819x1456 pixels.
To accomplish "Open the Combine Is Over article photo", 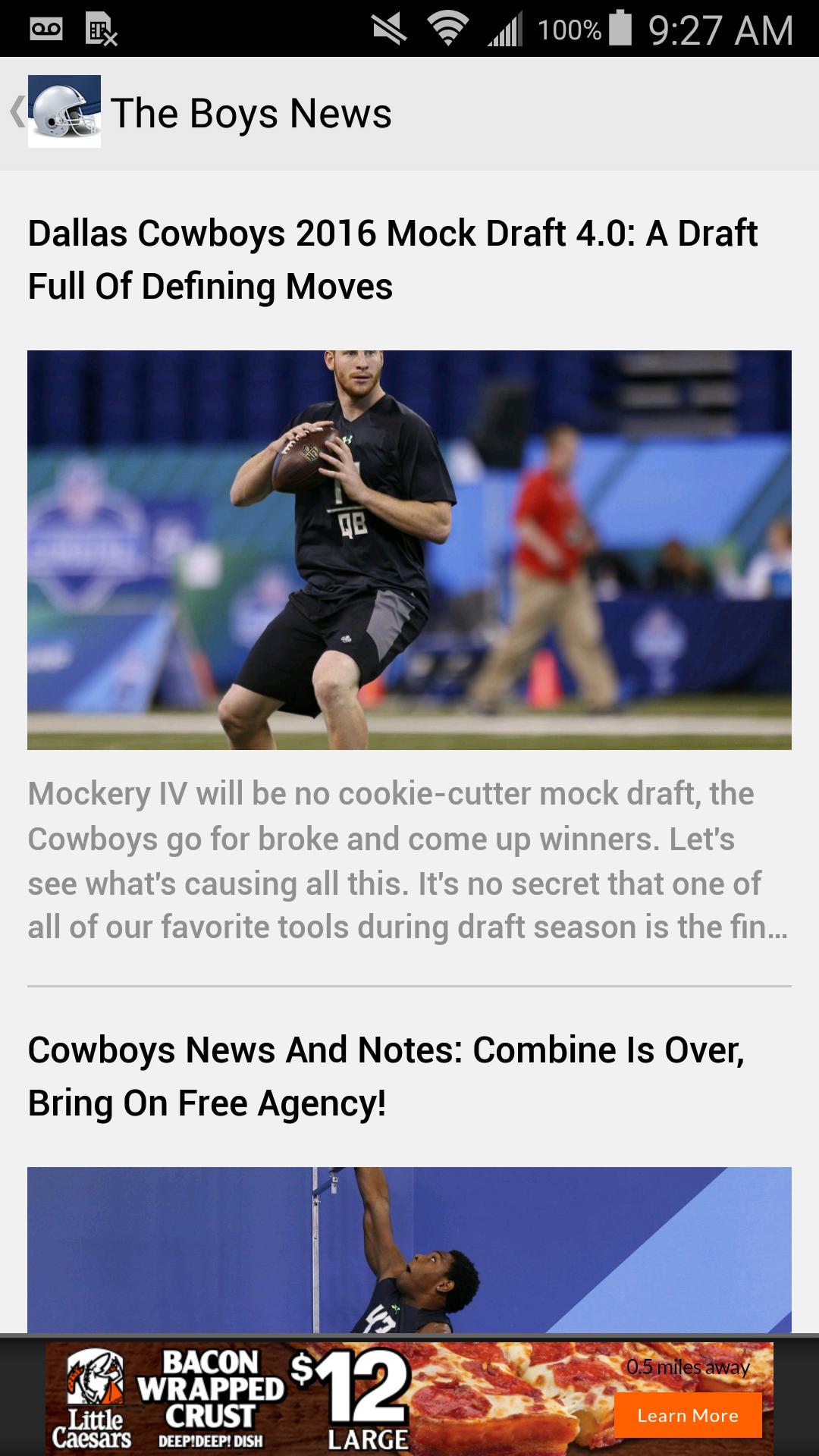I will [x=409, y=1250].
